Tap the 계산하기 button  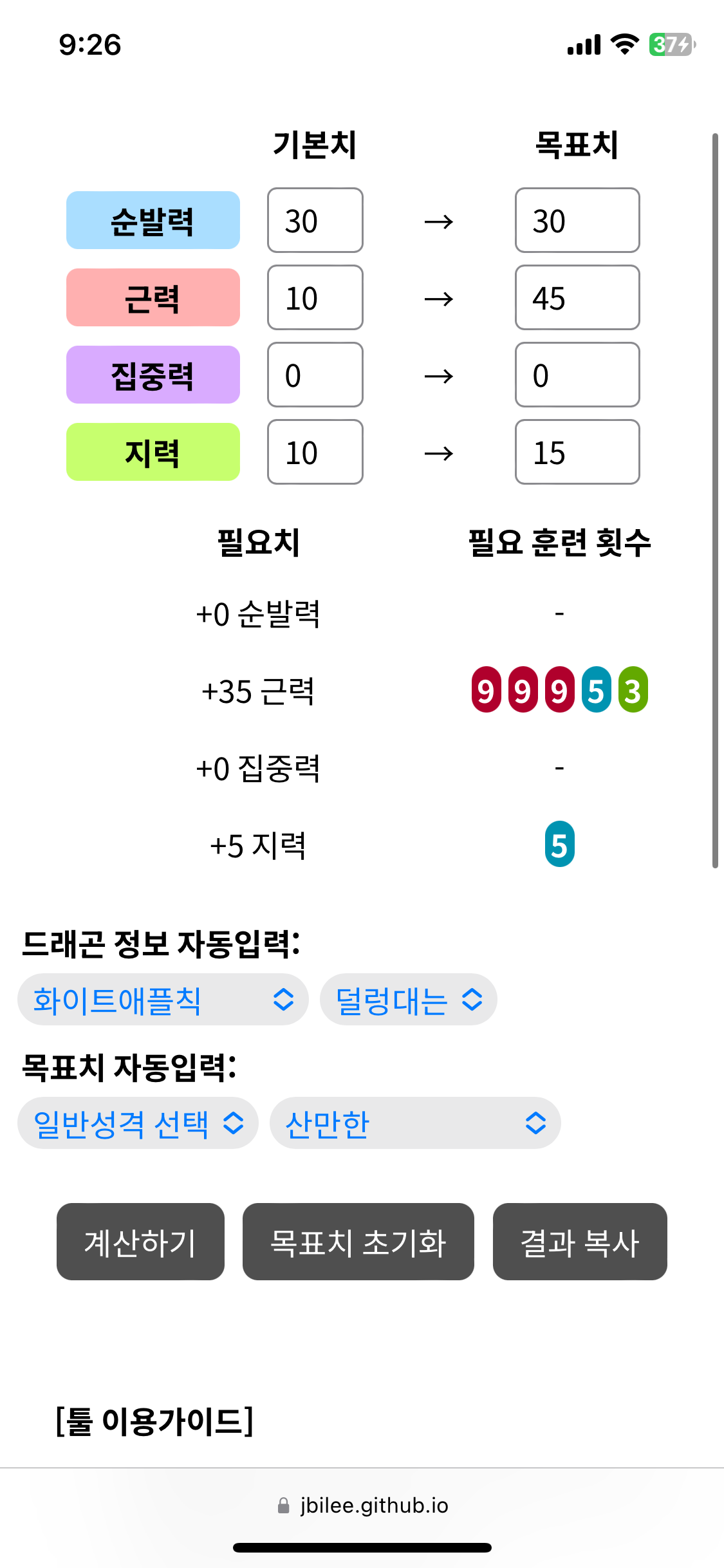(x=140, y=1242)
